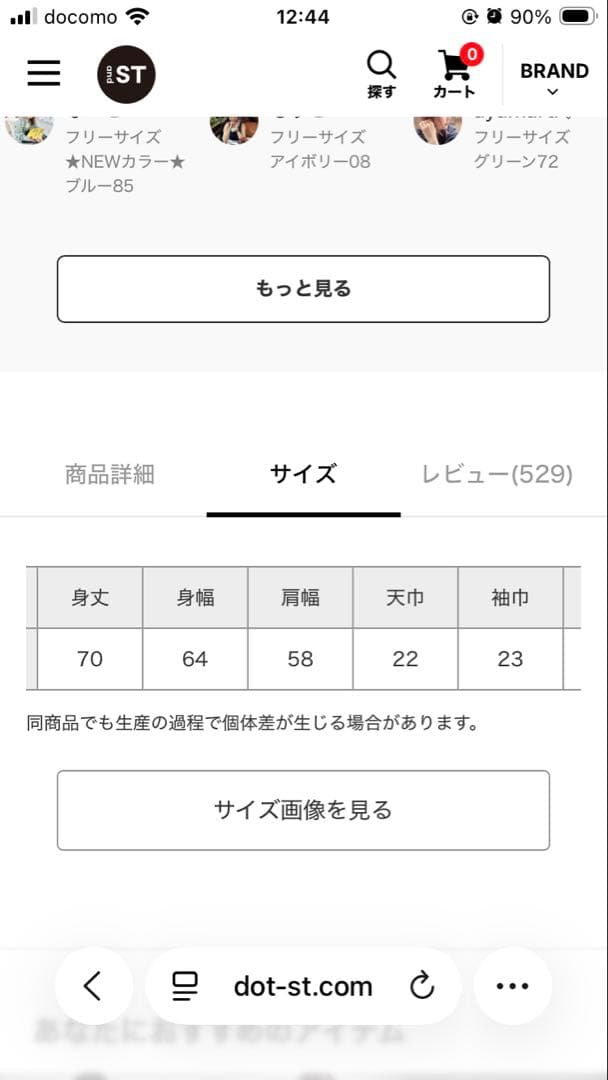The width and height of the screenshot is (608, 1080).
Task: Open the ブルー85 styling snap
Action: (99, 186)
